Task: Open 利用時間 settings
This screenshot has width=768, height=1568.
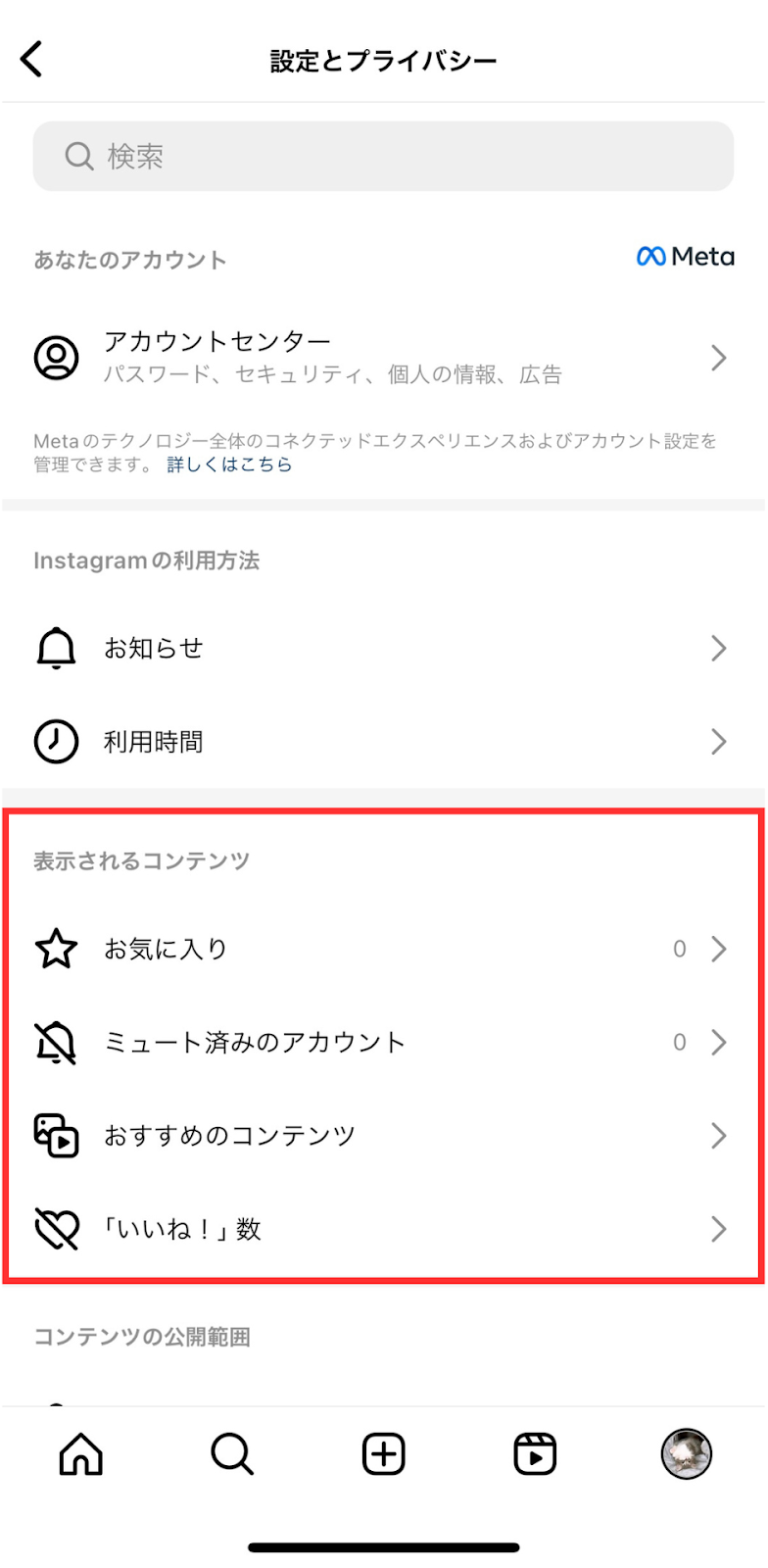Action: (x=383, y=742)
